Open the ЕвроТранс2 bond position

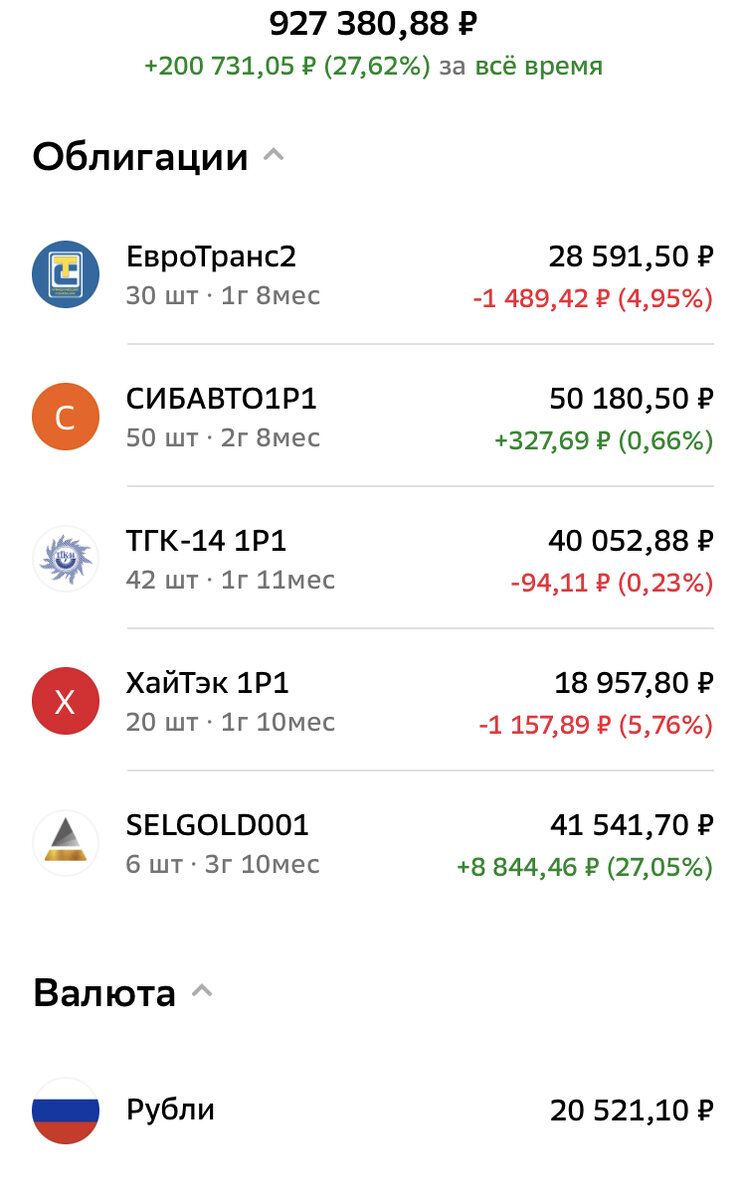coord(372,275)
